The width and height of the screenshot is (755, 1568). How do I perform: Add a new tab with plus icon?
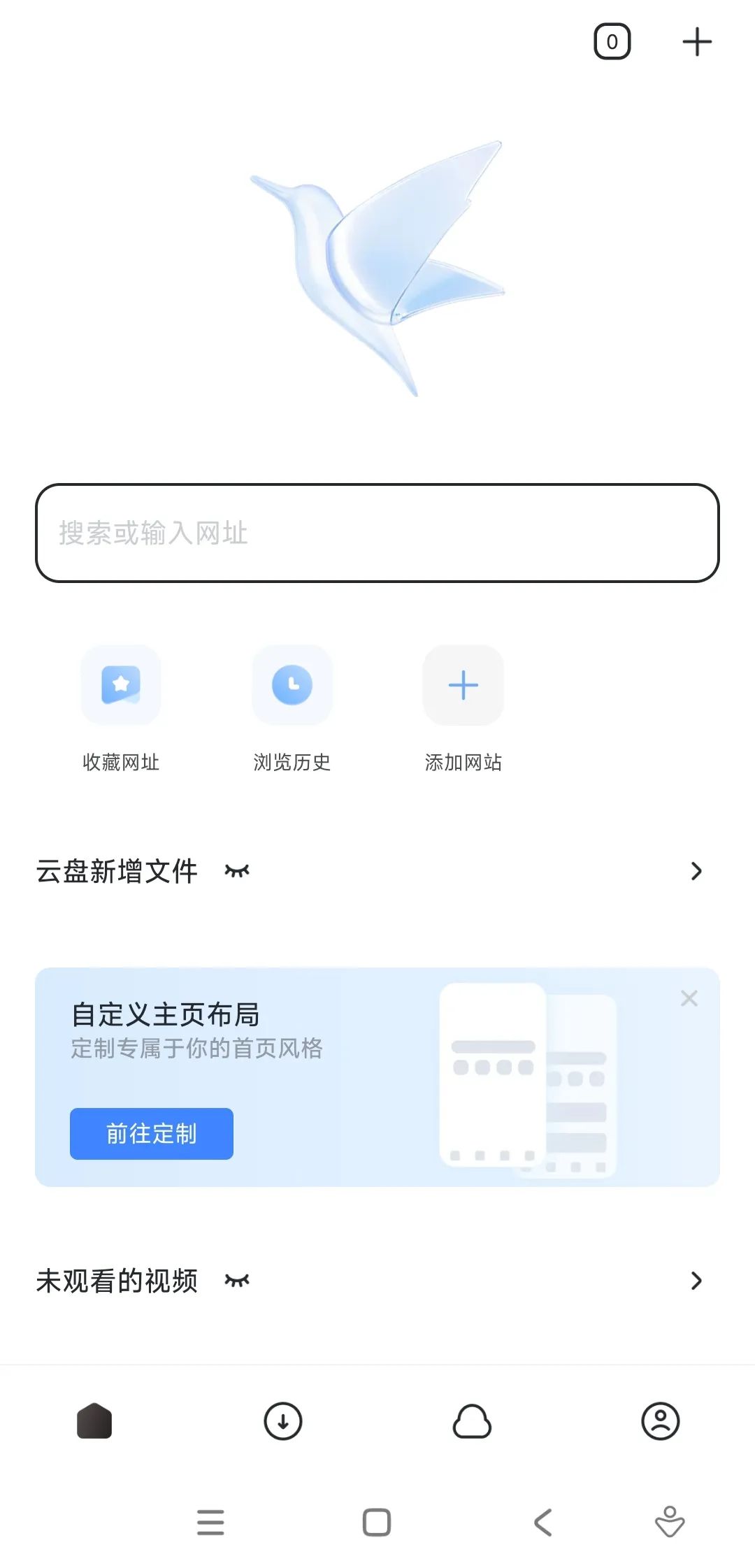(x=696, y=42)
